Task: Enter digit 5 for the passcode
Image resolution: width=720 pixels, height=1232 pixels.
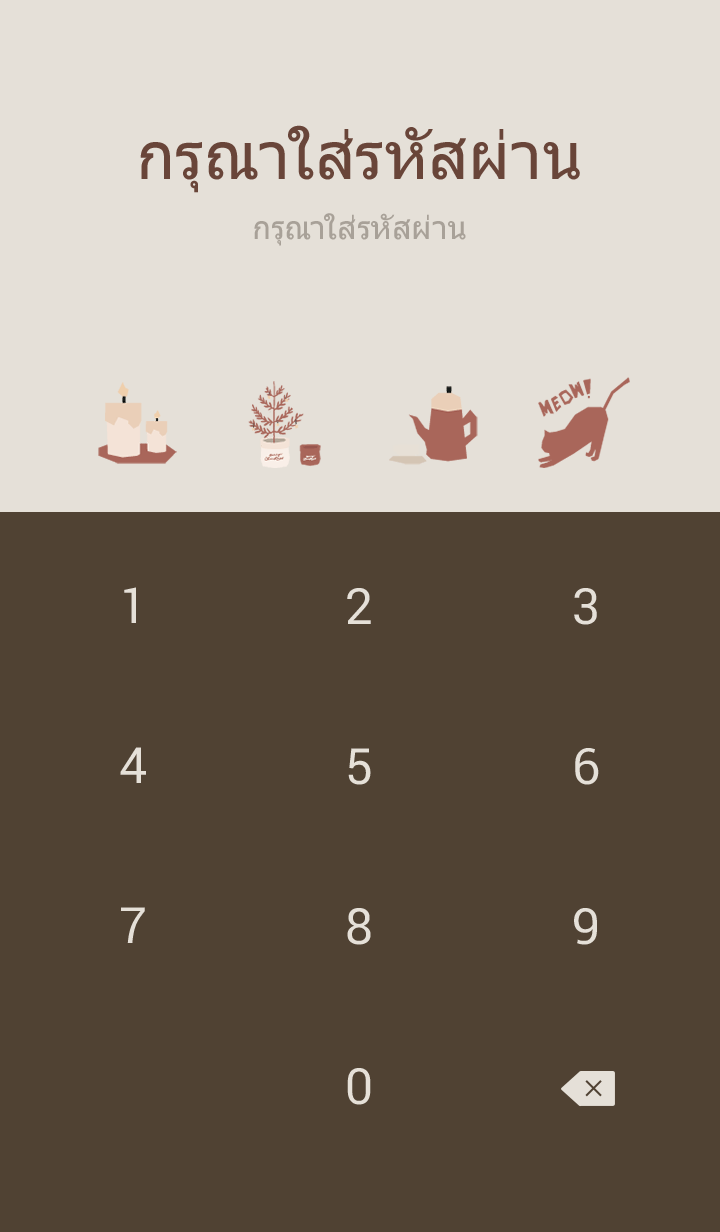Action: 359,767
